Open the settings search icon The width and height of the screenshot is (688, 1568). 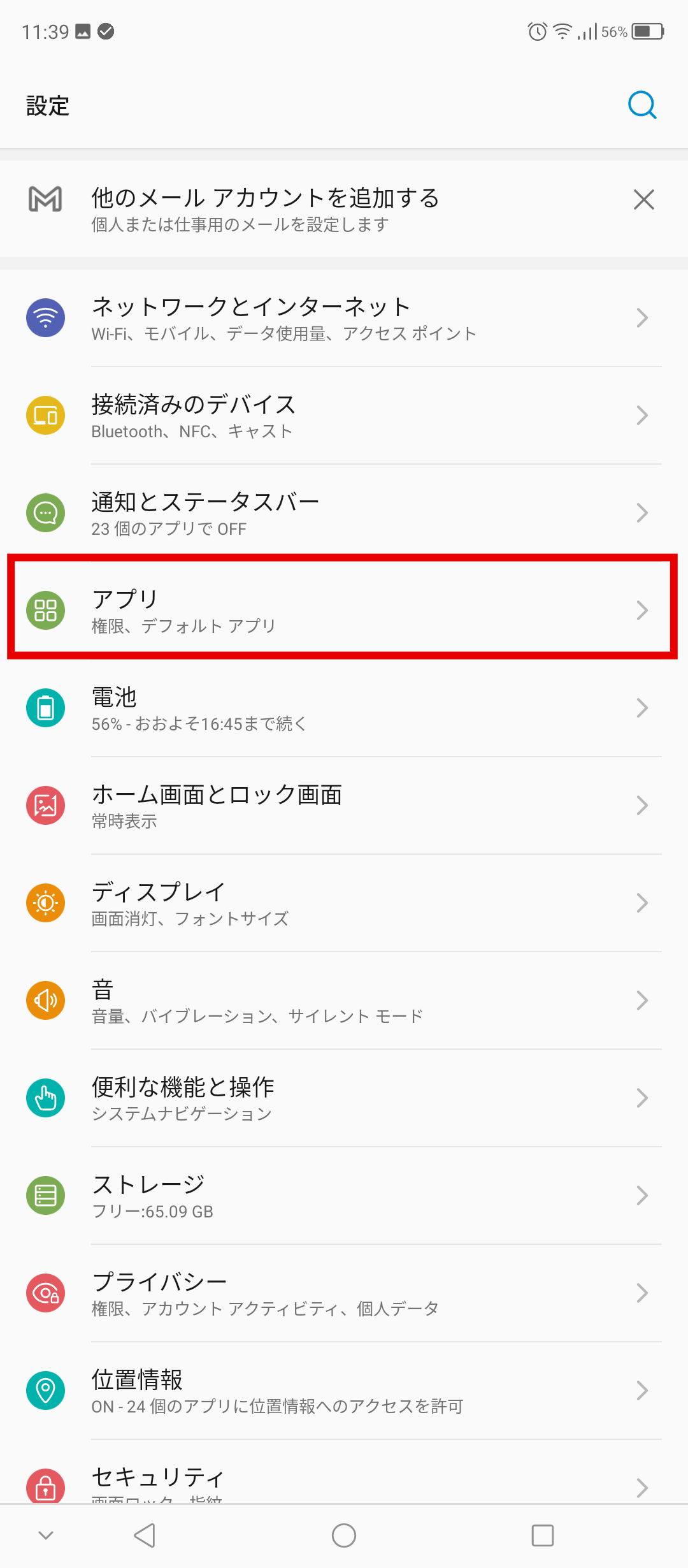(641, 105)
